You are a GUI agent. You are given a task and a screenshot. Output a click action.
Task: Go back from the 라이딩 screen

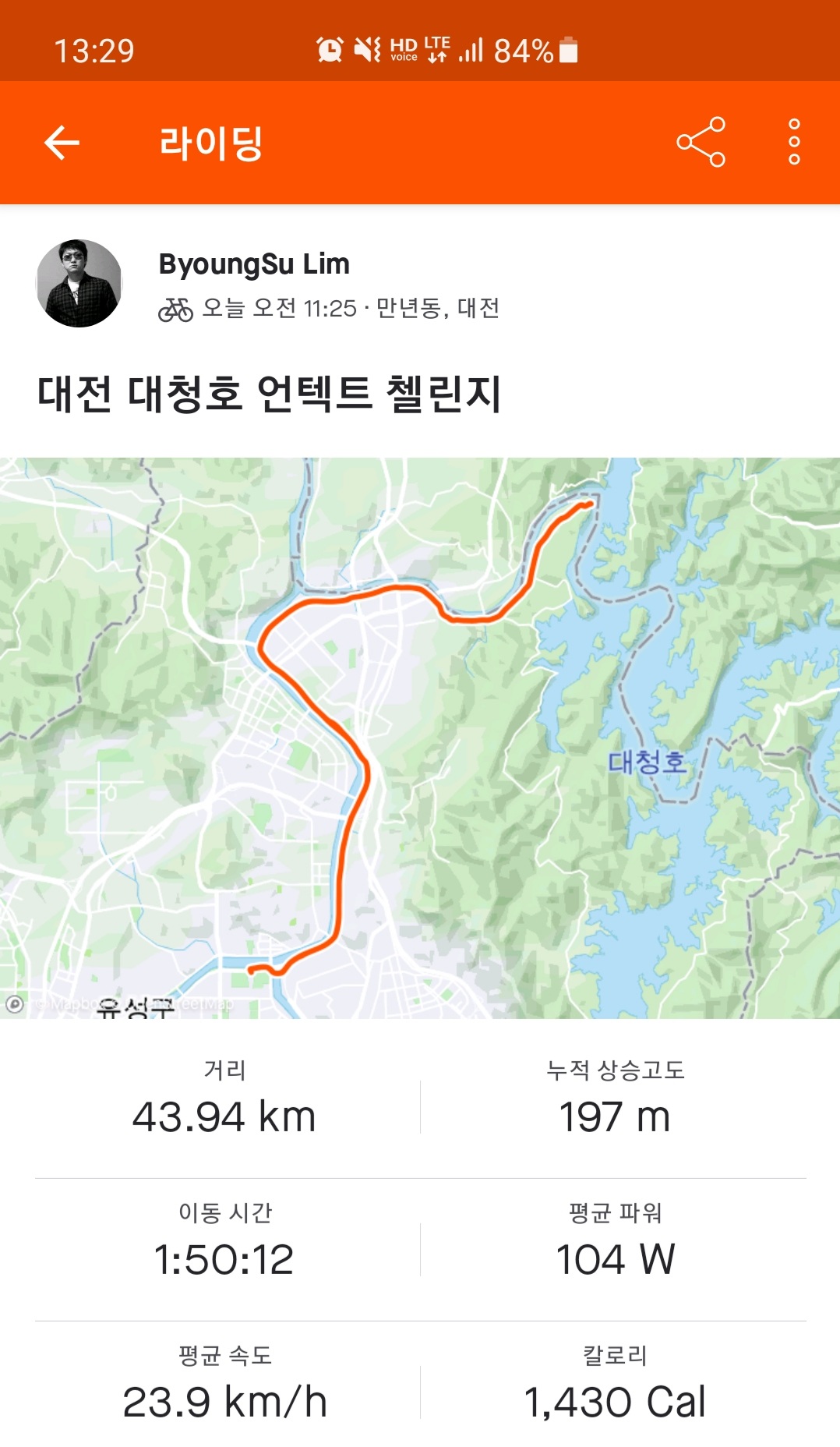62,143
